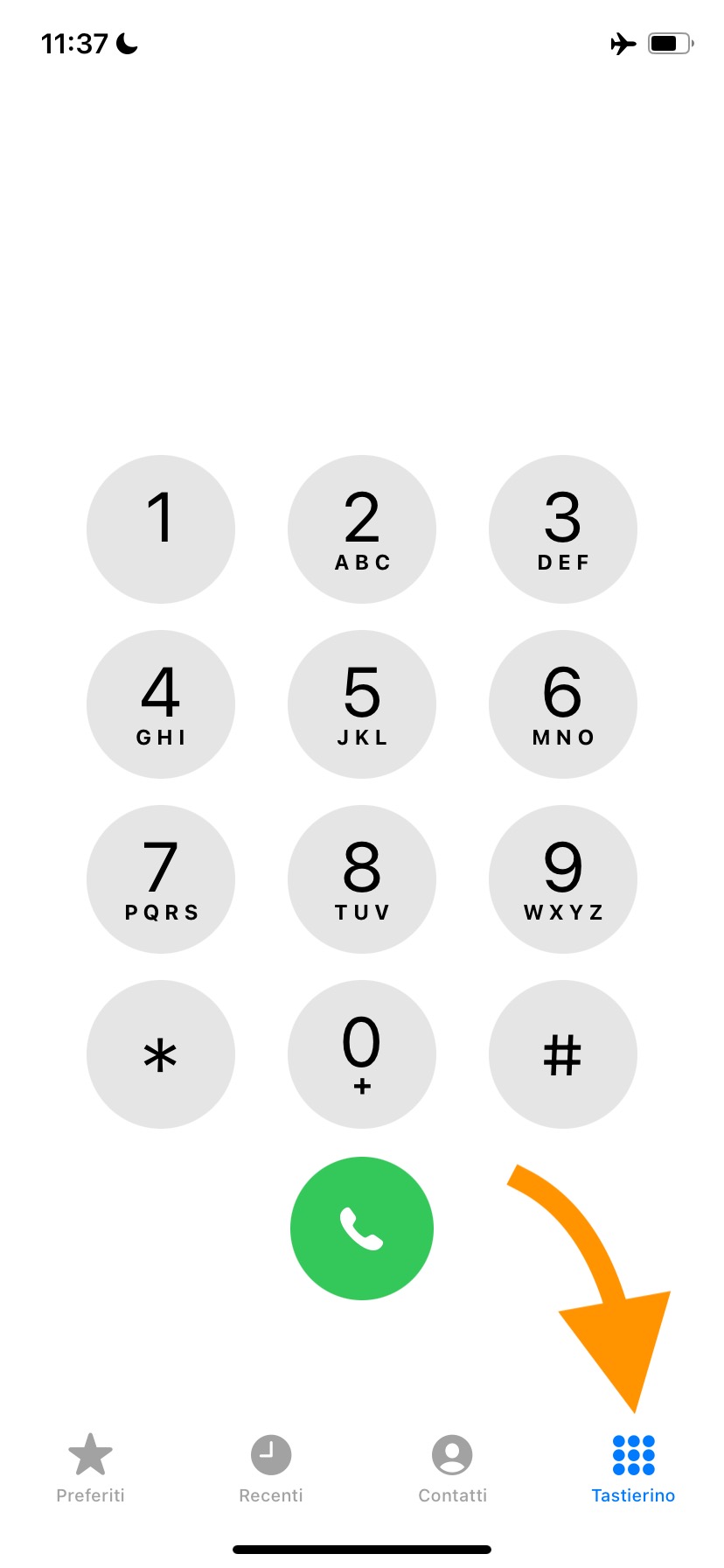Image resolution: width=724 pixels, height=1568 pixels.
Task: Start the call with the green button
Action: pyautogui.click(x=362, y=1228)
